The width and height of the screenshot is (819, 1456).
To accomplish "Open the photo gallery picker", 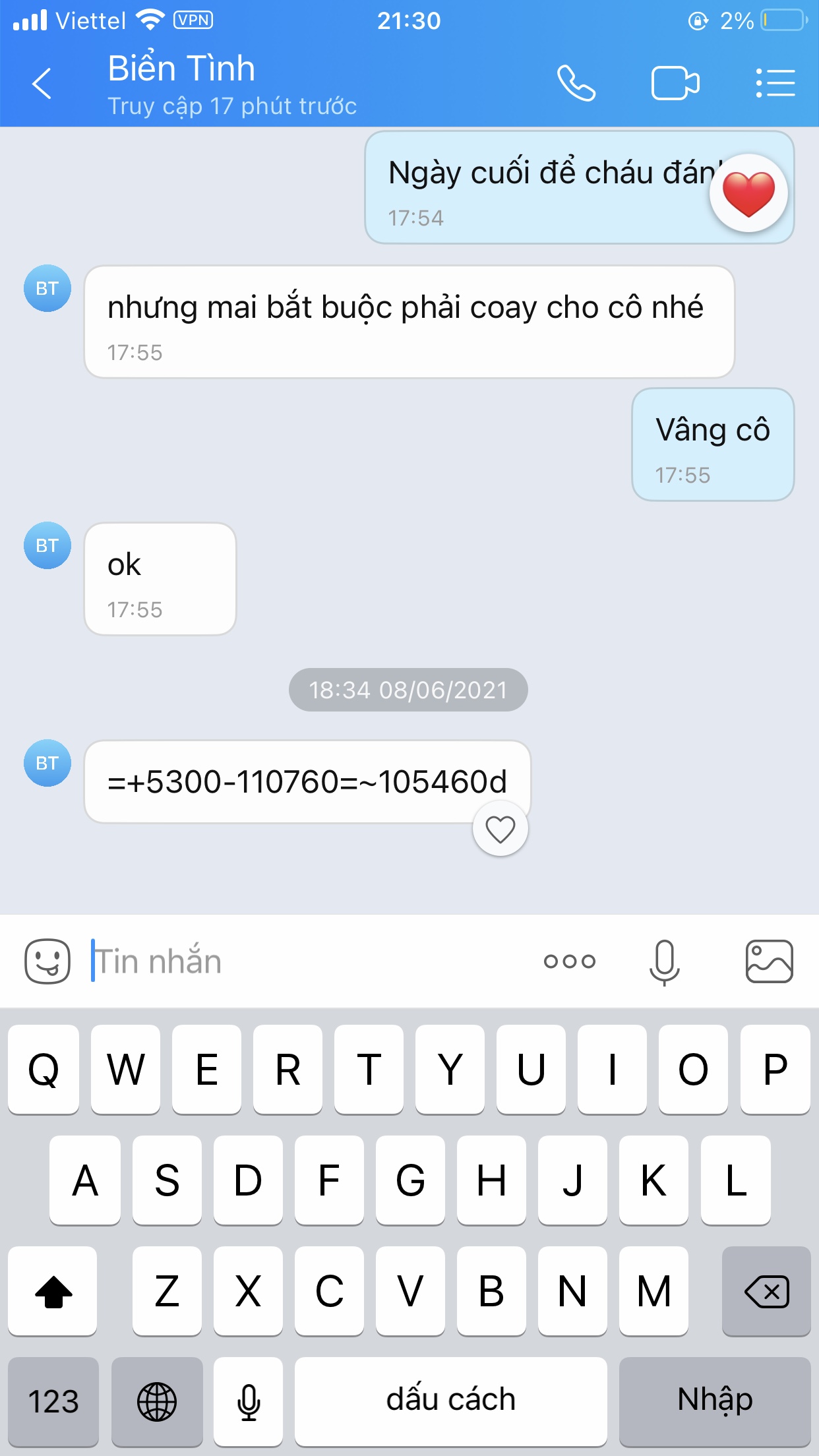I will (x=769, y=961).
